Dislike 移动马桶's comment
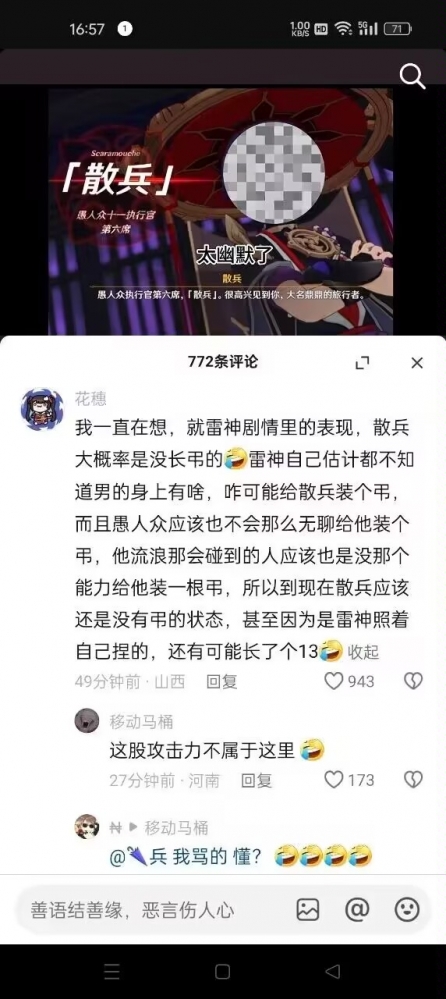The image size is (446, 999). pyautogui.click(x=414, y=779)
